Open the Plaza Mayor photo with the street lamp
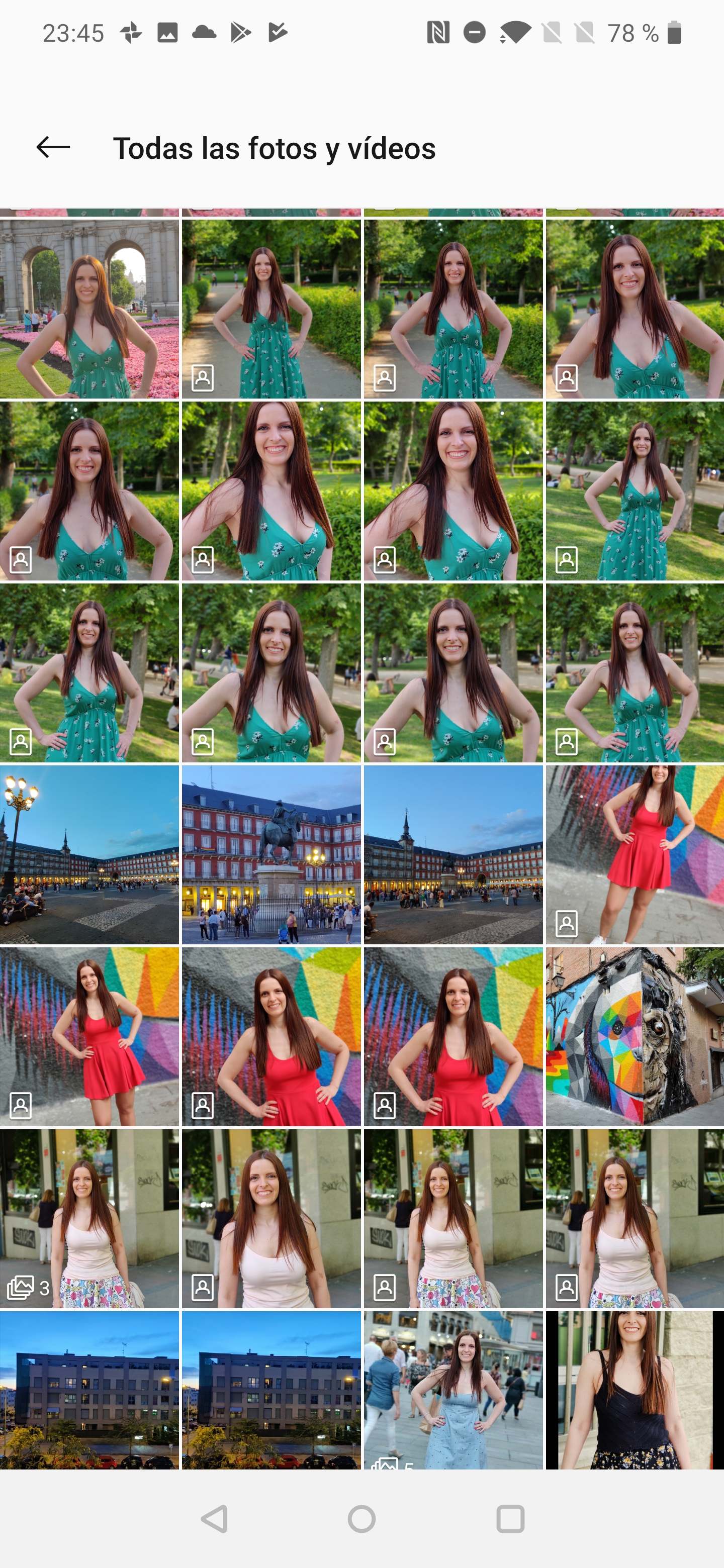The width and height of the screenshot is (724, 1568). pos(89,854)
